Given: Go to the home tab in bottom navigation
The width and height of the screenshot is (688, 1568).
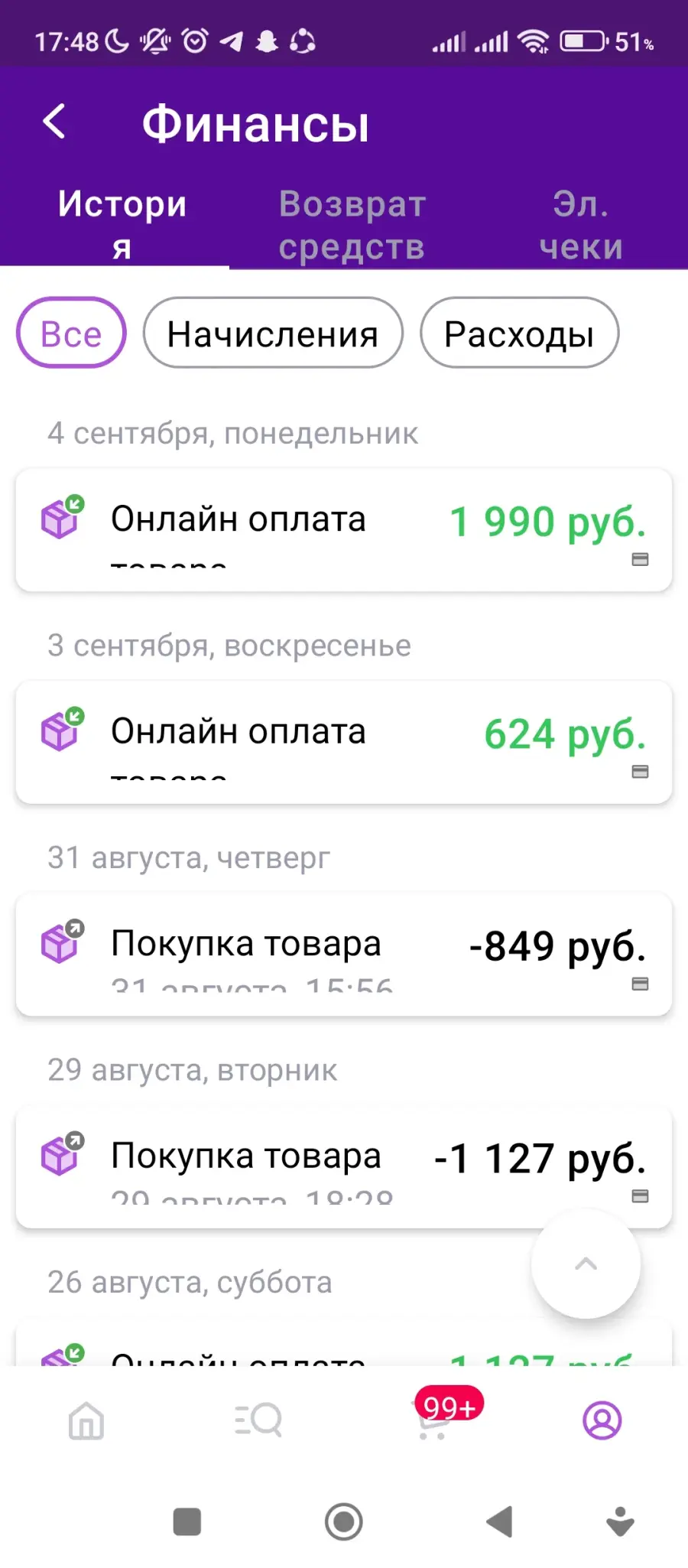Looking at the screenshot, I should coord(86,1420).
